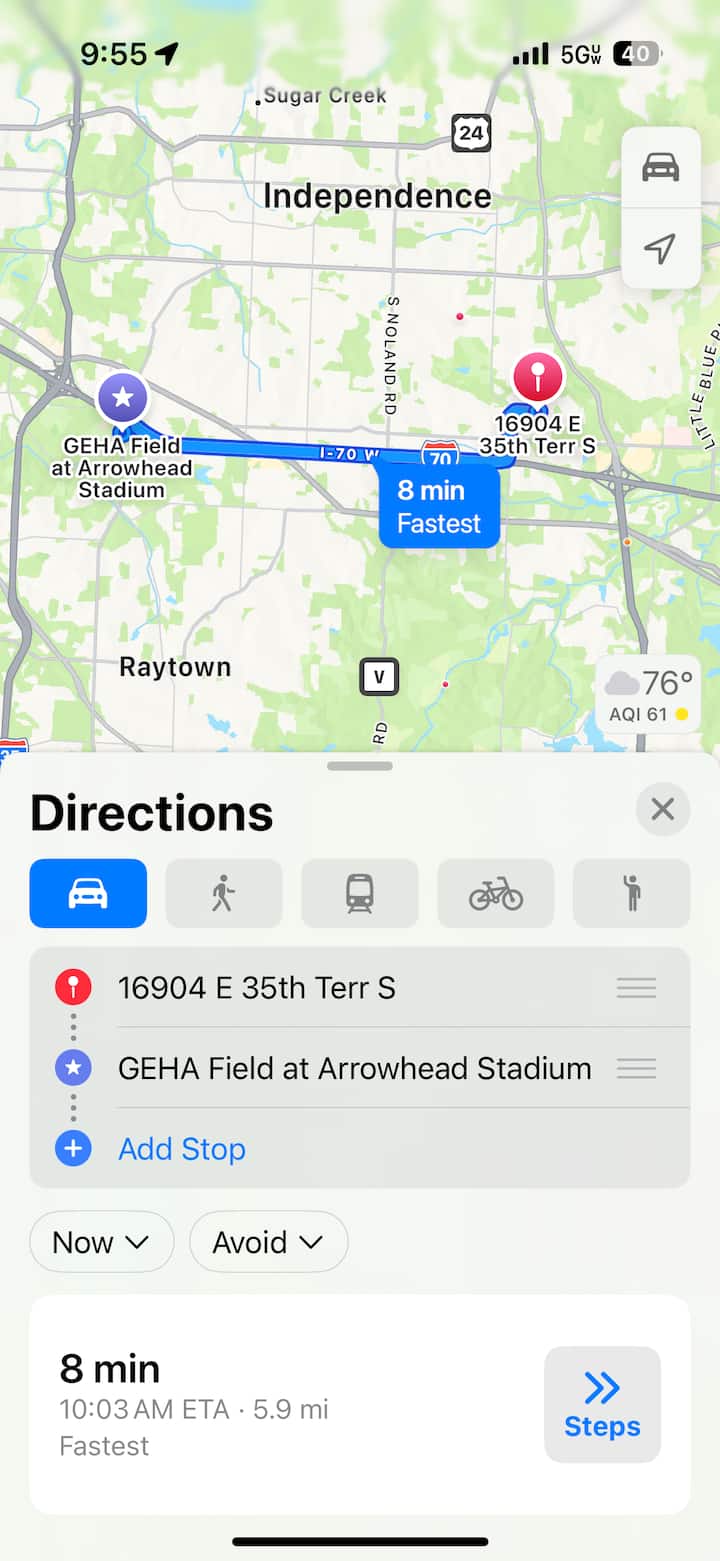The image size is (720, 1561).
Task: Toggle the reorder handle for GEHA Field stop
Action: coord(636,1068)
